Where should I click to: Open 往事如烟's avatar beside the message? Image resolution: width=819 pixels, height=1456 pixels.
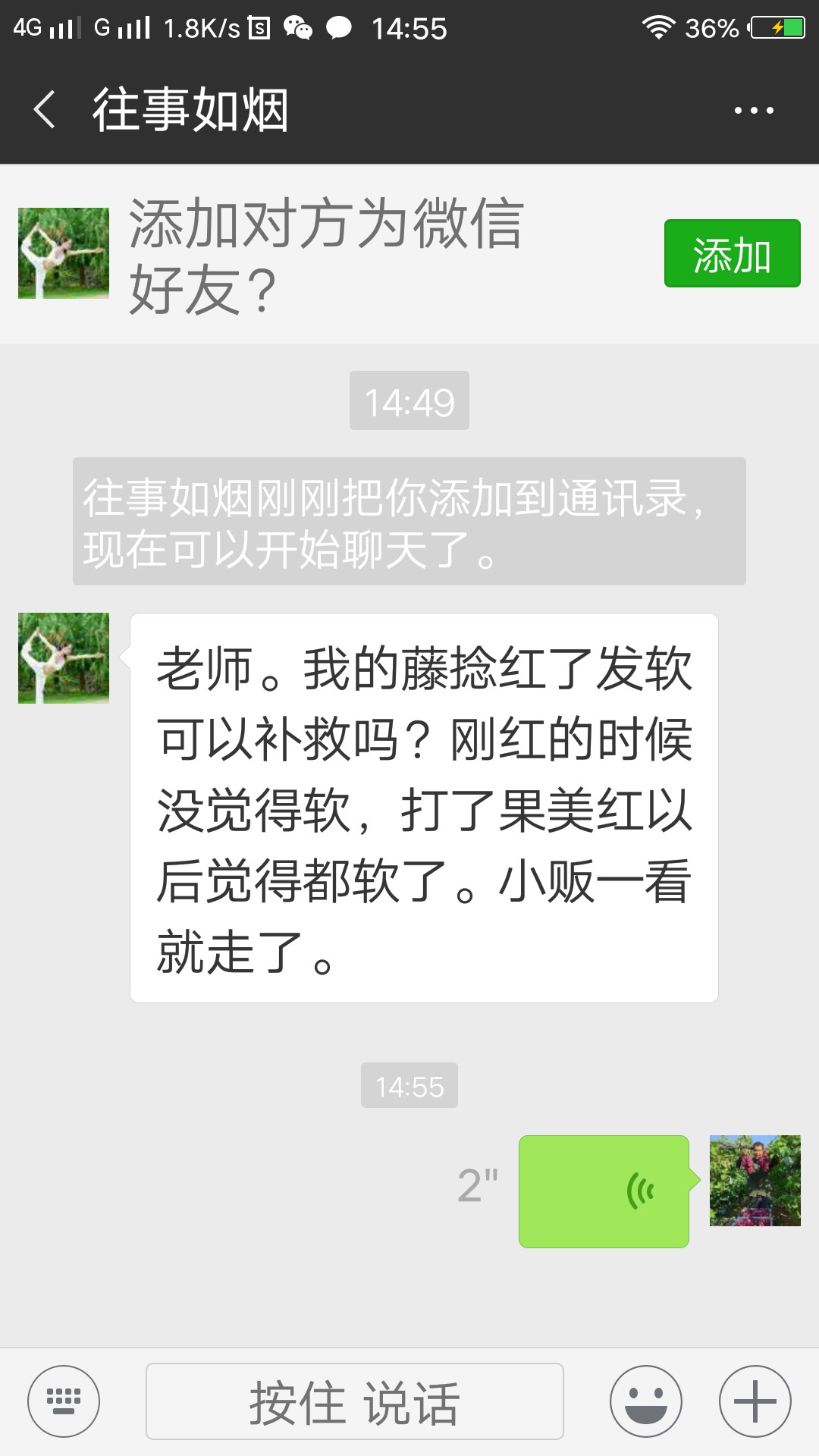pos(64,658)
